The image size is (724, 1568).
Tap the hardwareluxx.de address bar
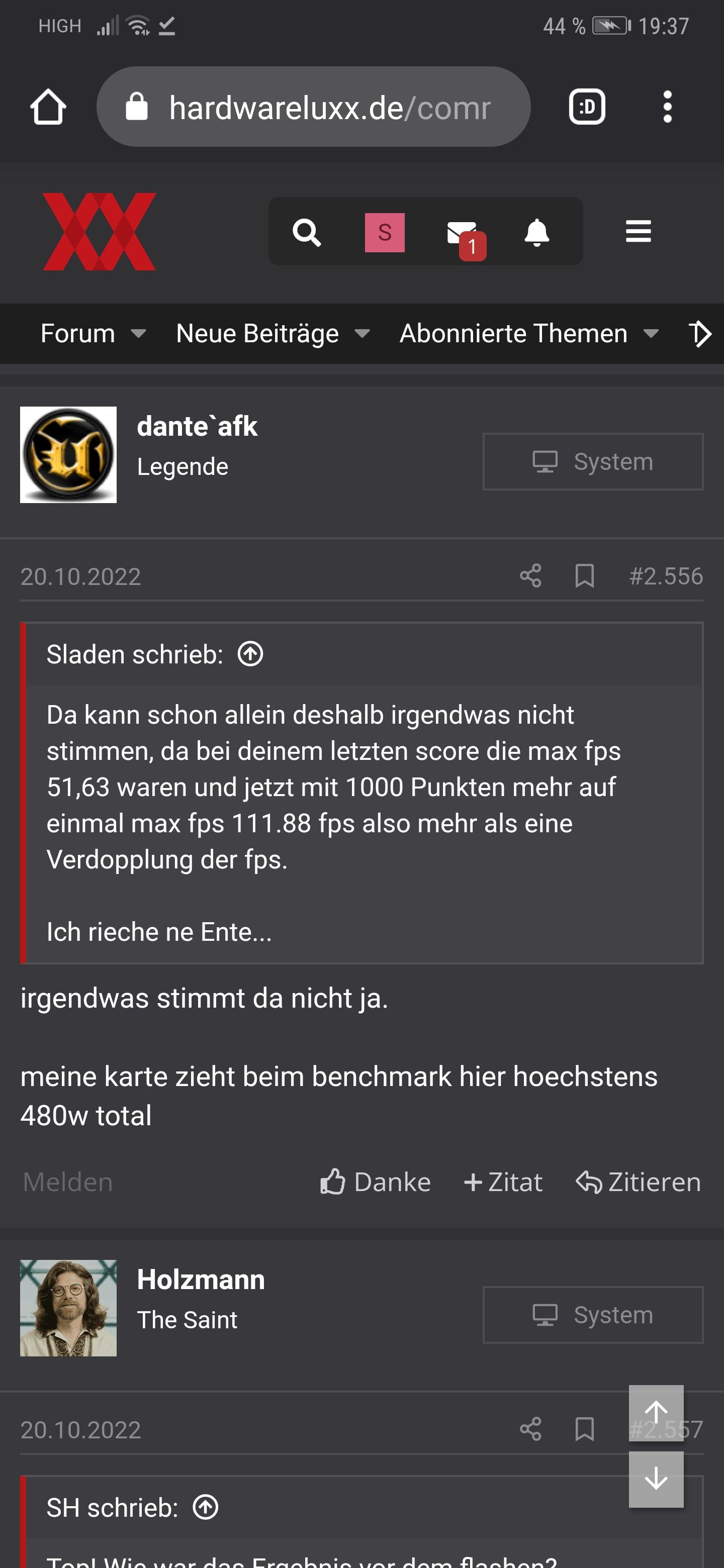[313, 107]
